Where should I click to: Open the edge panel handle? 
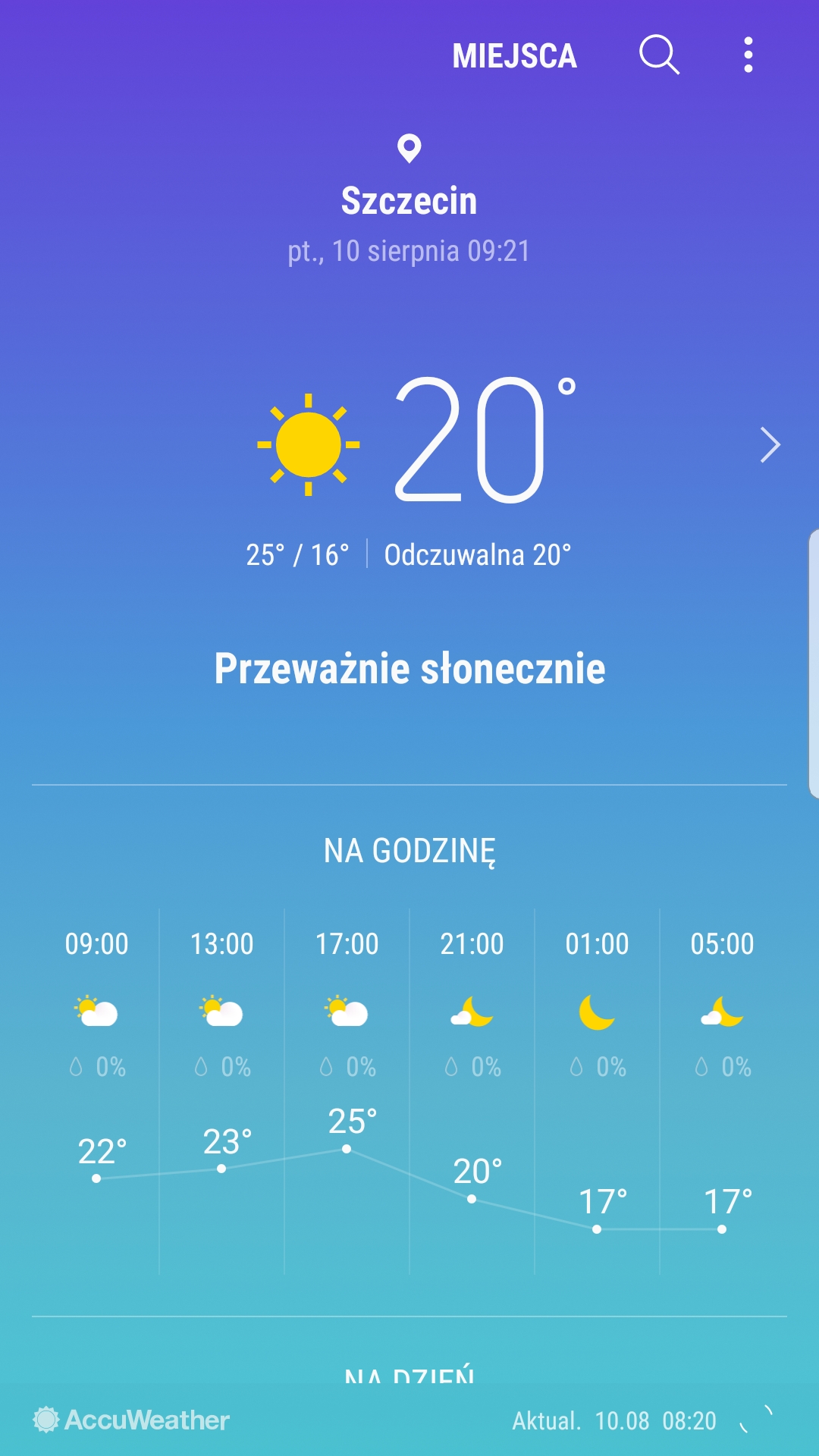814,664
